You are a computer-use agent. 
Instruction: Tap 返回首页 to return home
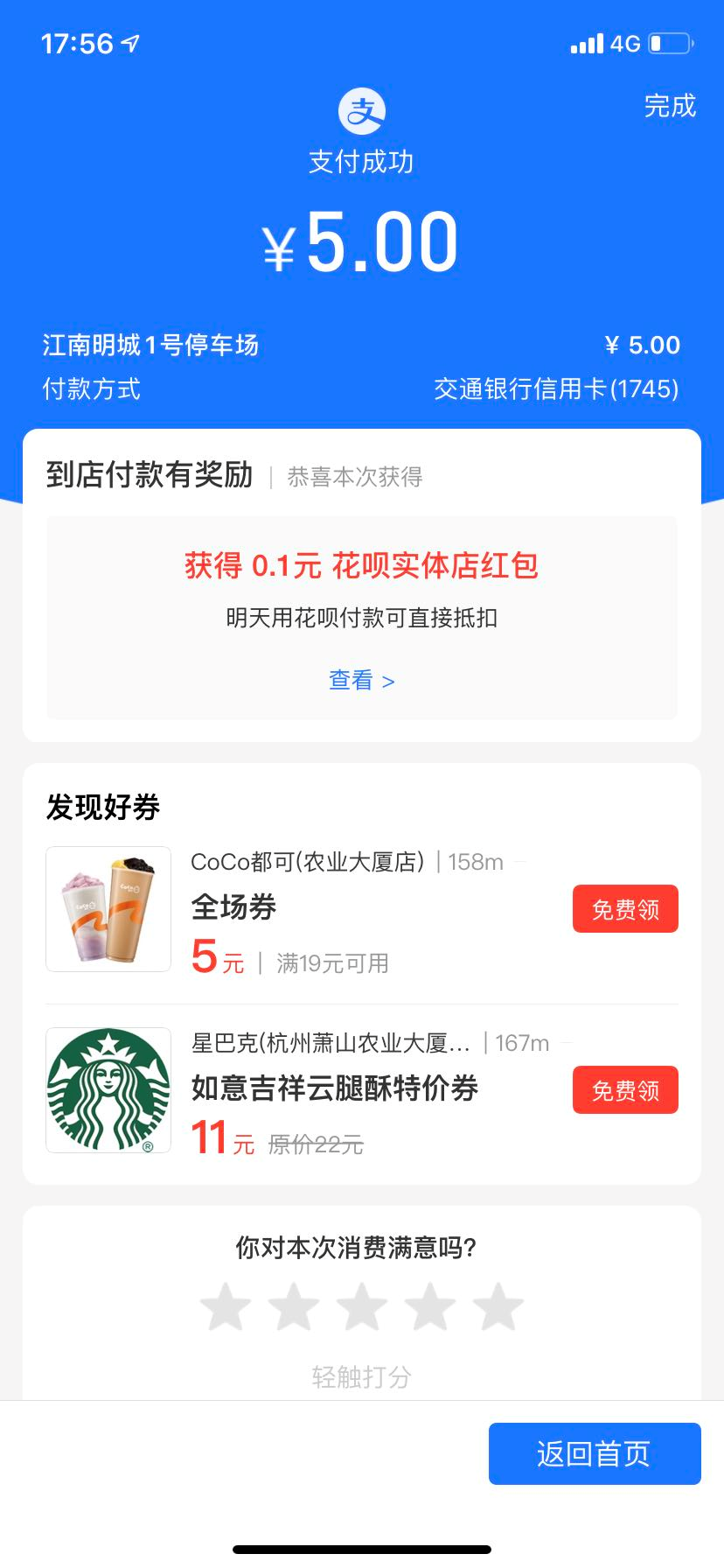tap(595, 1453)
